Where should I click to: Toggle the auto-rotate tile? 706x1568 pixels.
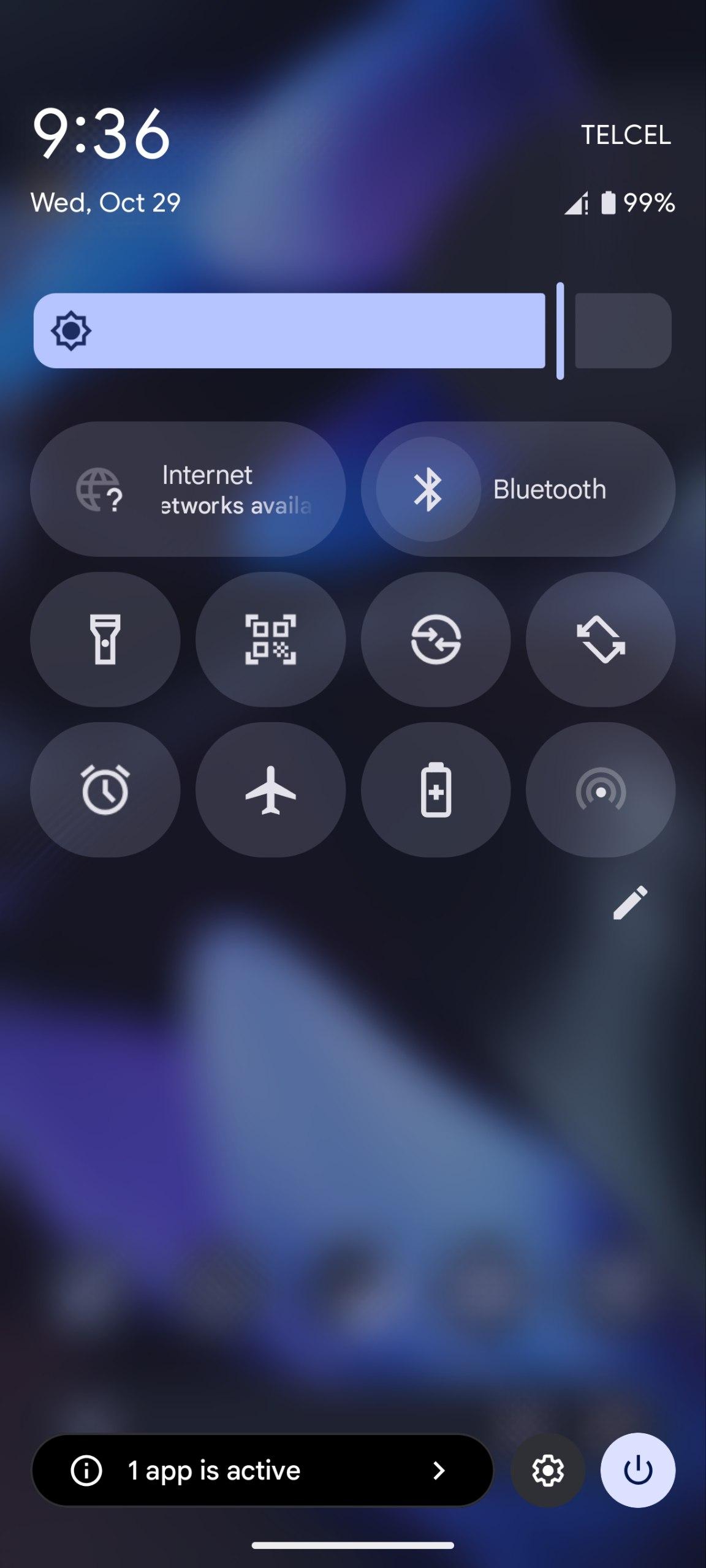(601, 639)
